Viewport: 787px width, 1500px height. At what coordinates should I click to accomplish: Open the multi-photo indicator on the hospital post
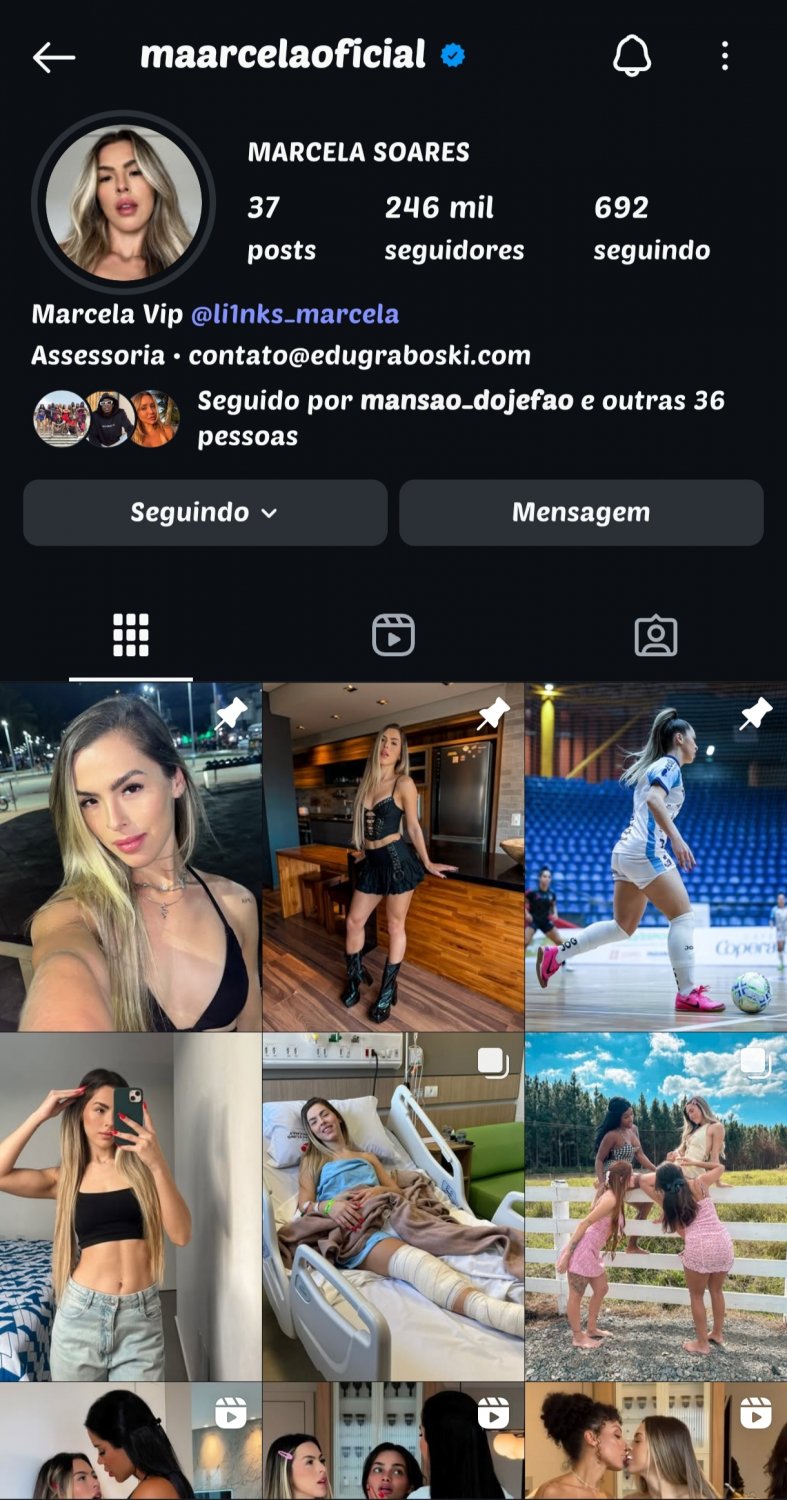493,1064
